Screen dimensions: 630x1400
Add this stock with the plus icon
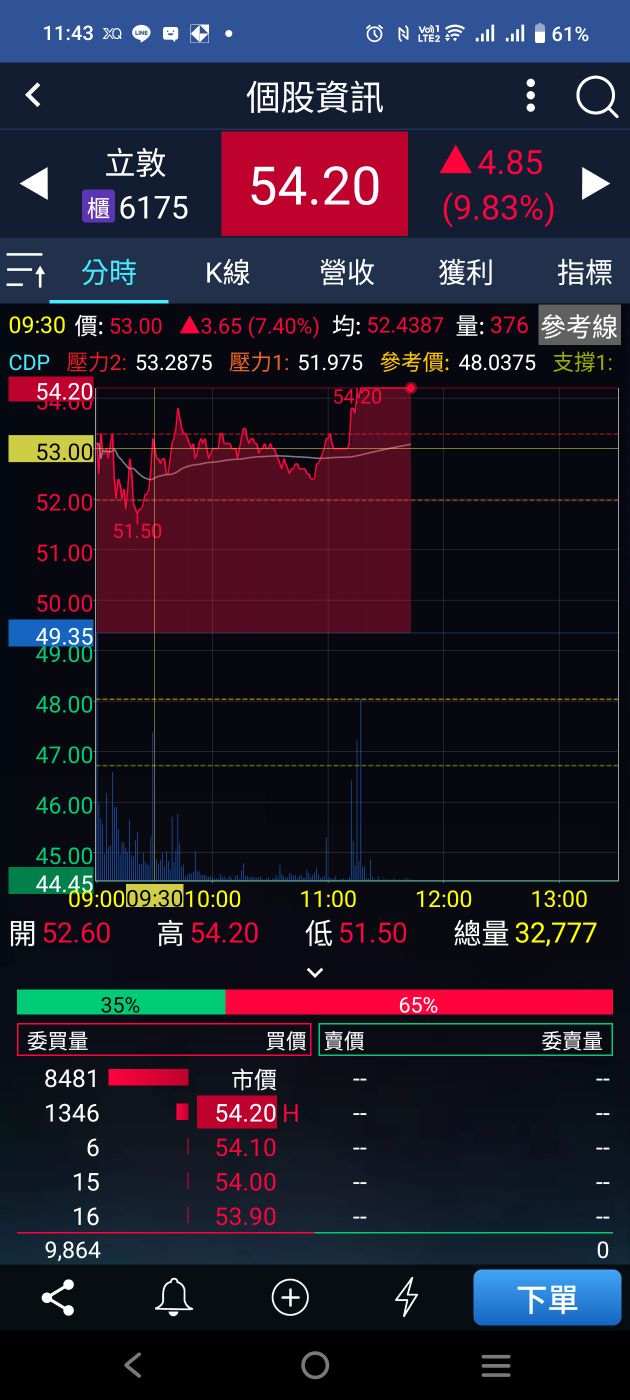click(x=290, y=1298)
